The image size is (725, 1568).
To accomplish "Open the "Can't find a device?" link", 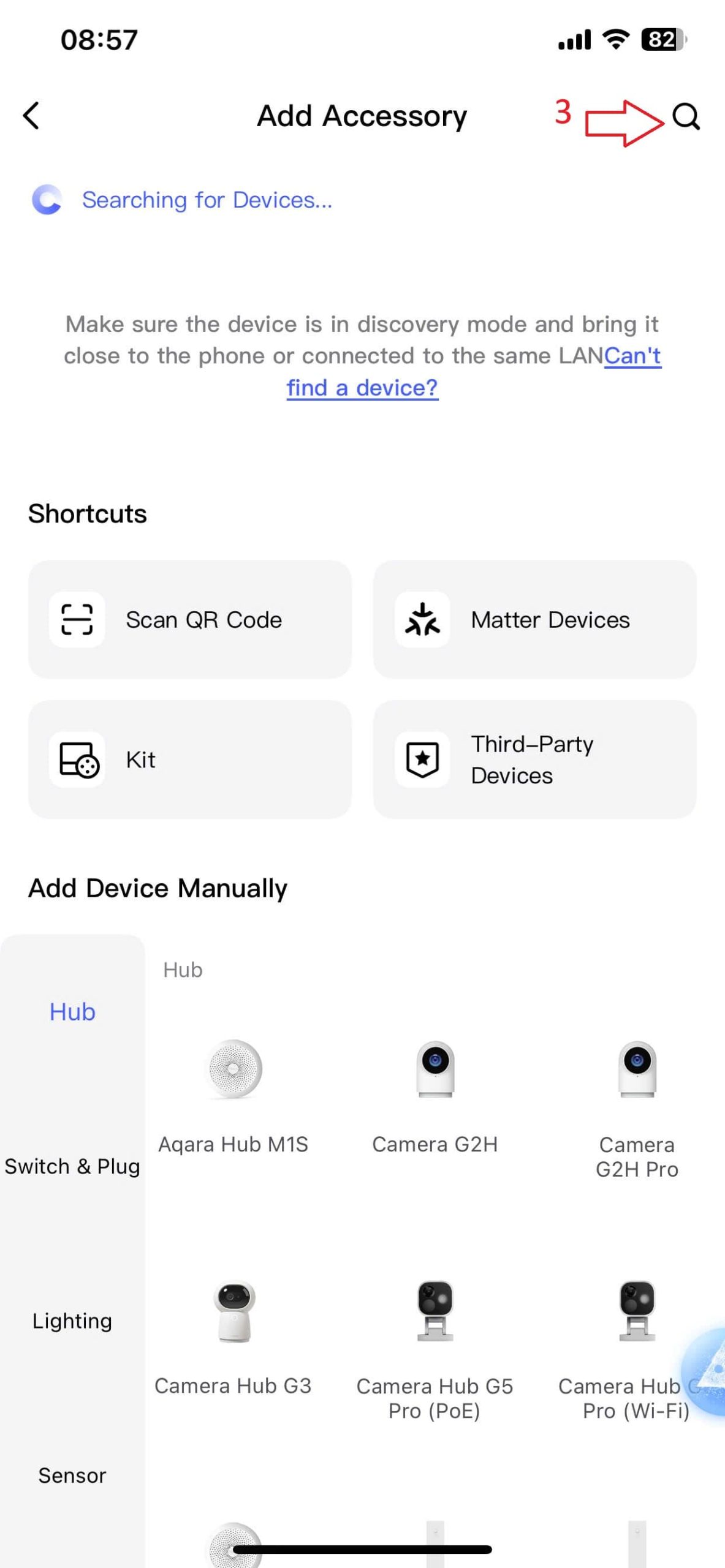I will tap(362, 388).
